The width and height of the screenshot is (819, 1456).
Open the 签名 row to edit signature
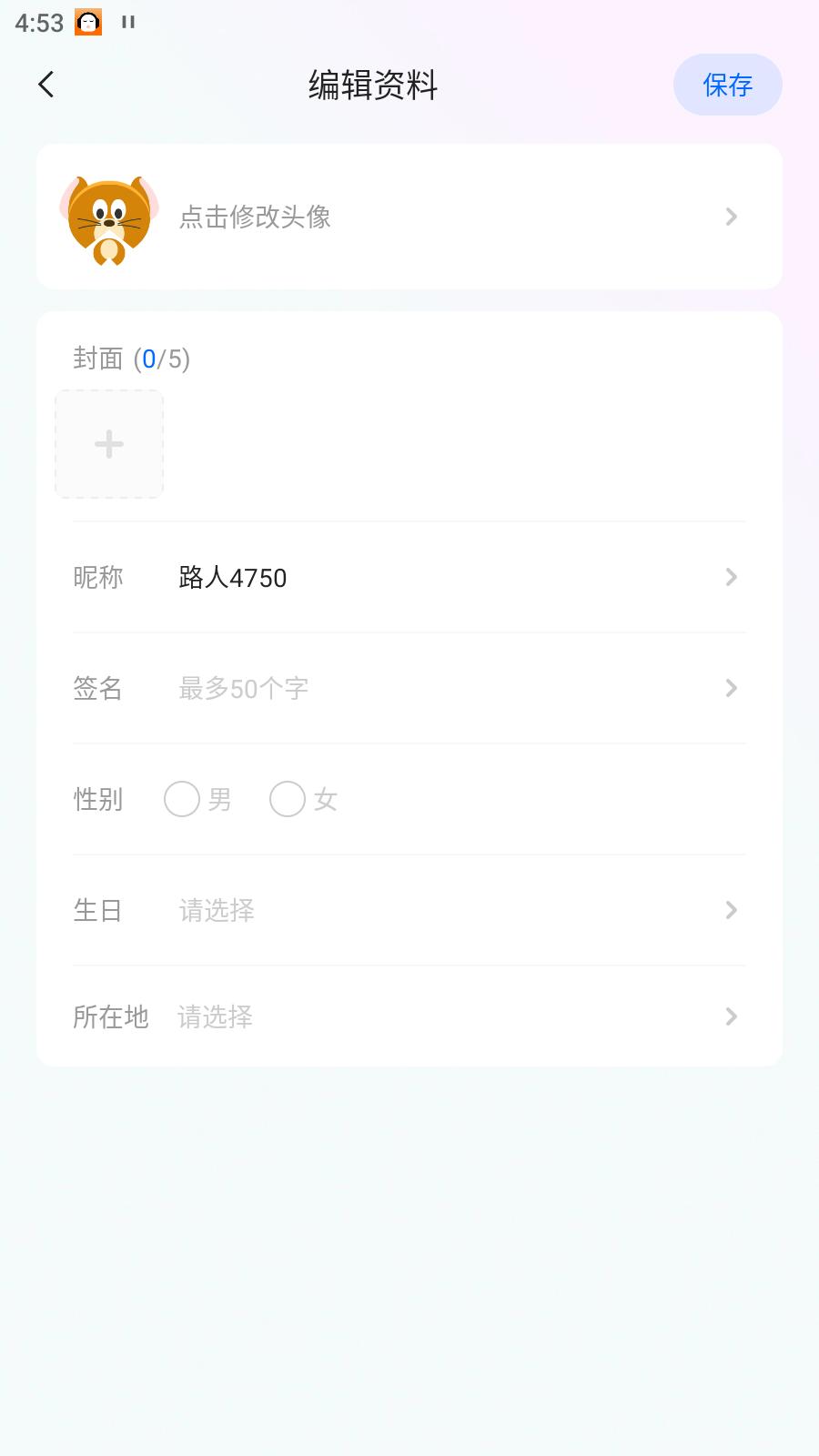[409, 688]
